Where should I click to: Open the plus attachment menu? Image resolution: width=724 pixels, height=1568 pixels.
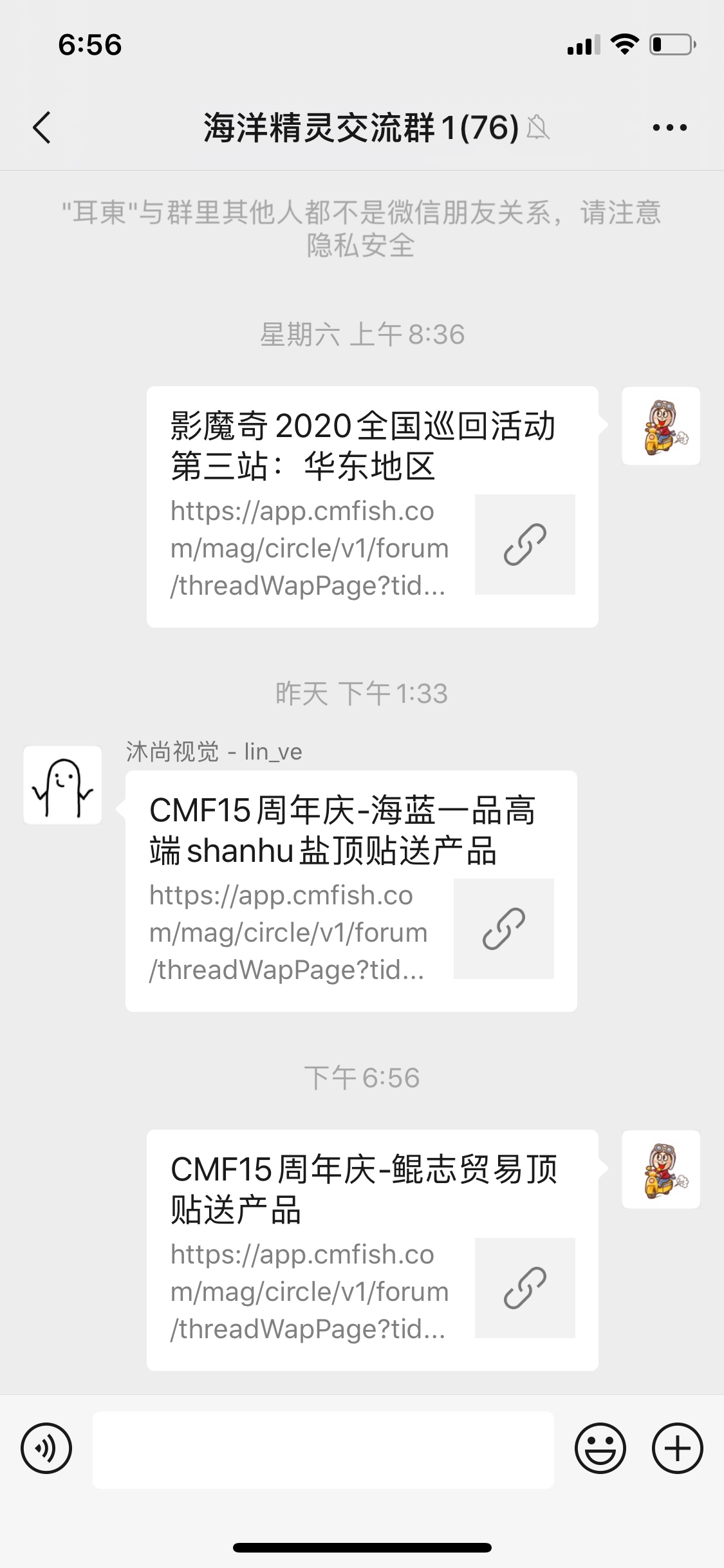pyautogui.click(x=677, y=1448)
